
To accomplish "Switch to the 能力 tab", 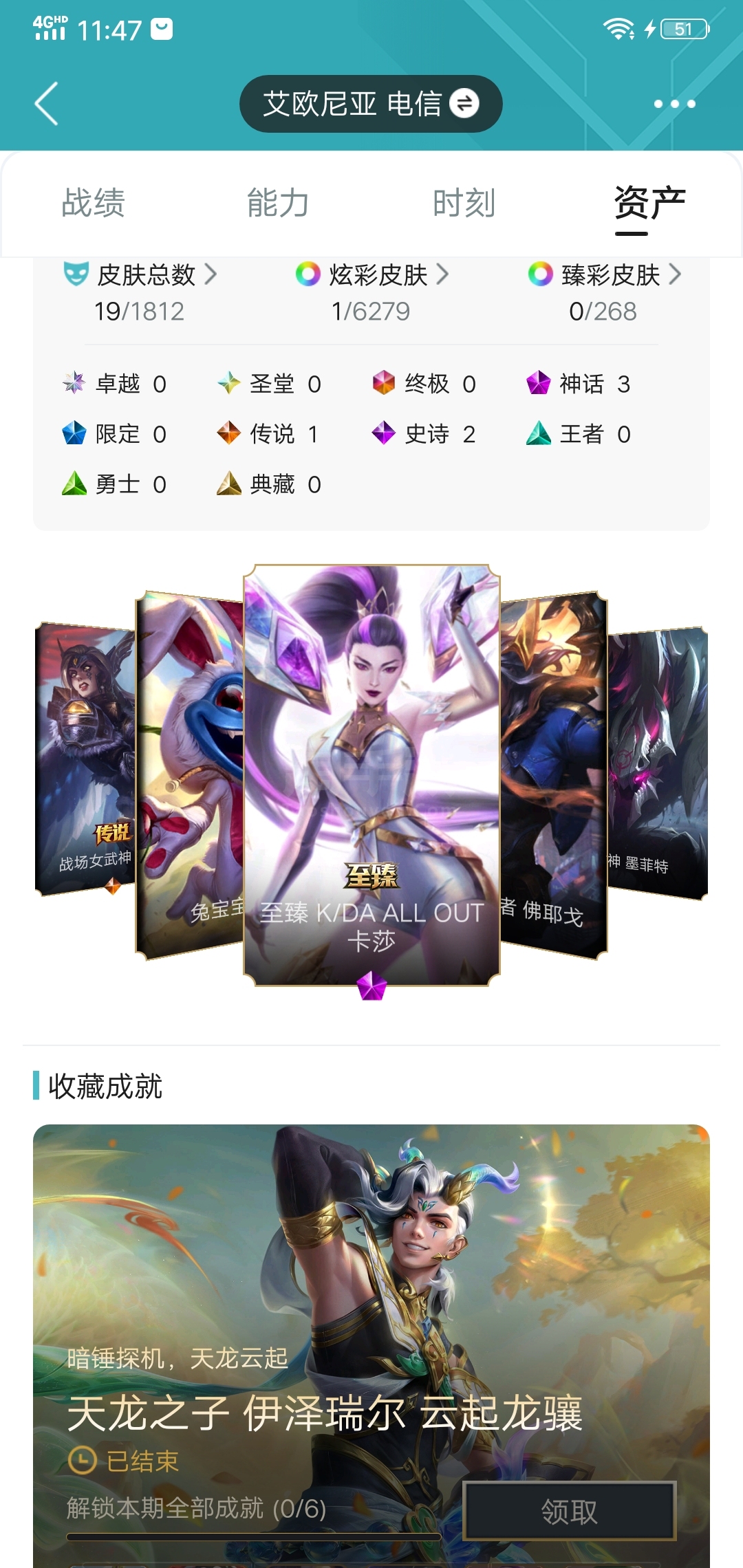I will [279, 203].
